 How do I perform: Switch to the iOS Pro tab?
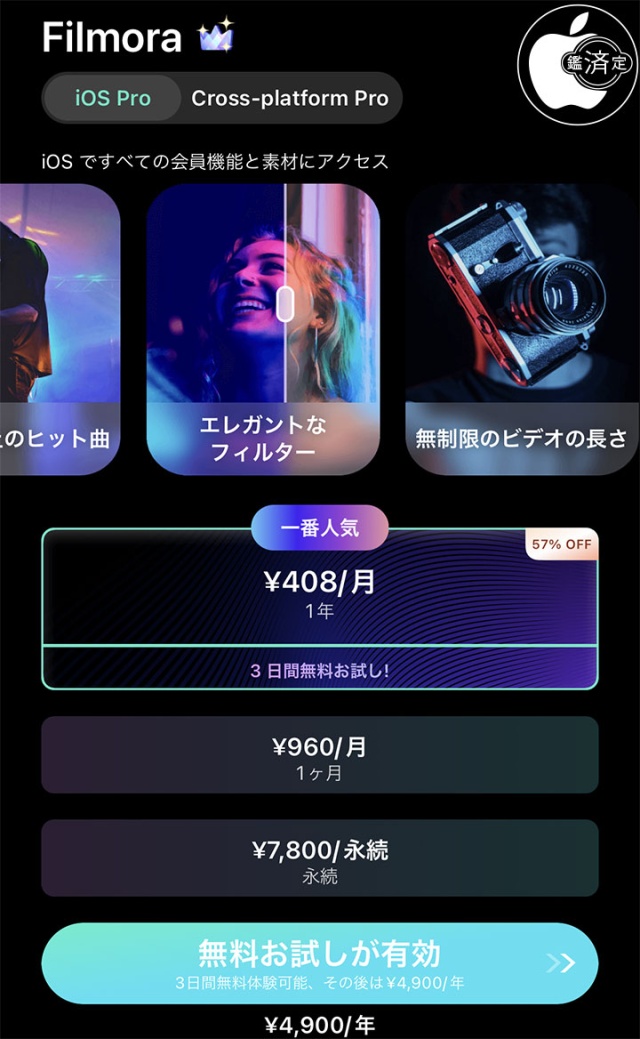(x=113, y=98)
